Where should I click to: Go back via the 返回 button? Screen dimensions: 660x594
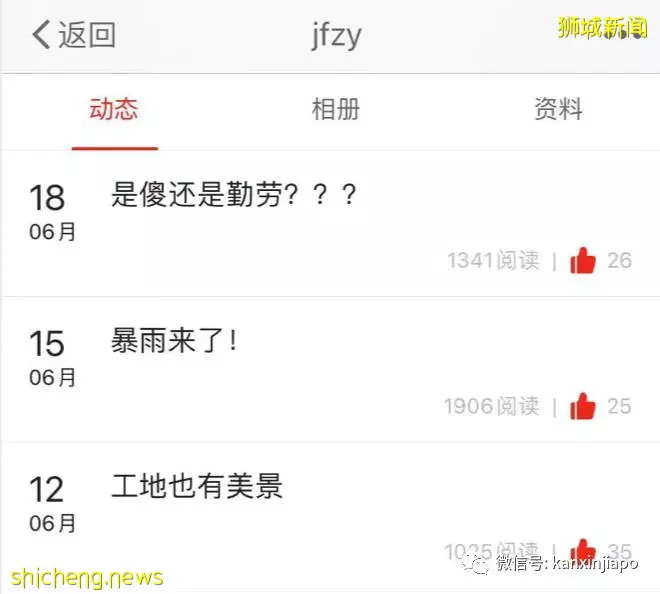73,35
